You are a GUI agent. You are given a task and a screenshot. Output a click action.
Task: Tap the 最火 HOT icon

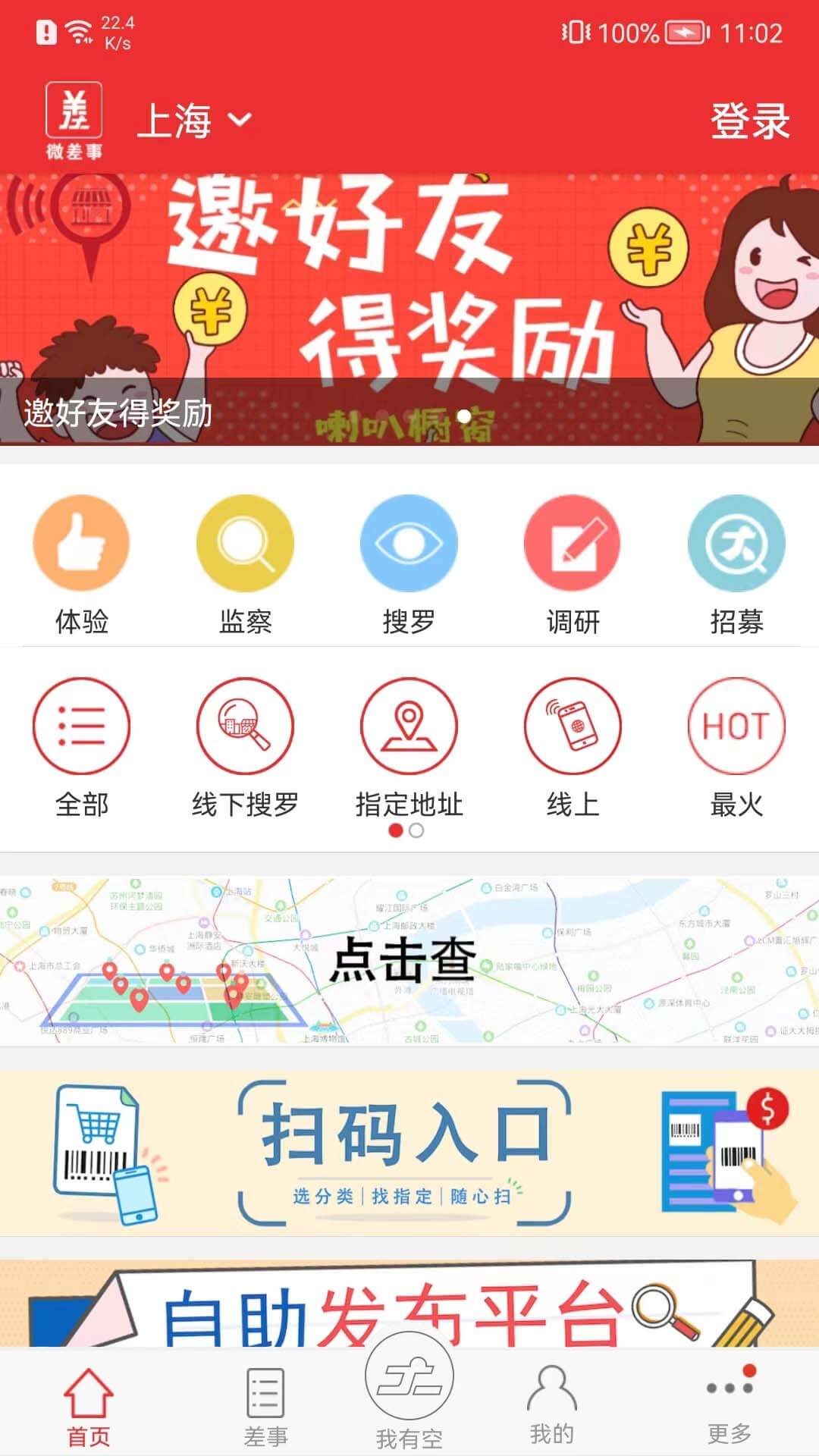click(734, 726)
